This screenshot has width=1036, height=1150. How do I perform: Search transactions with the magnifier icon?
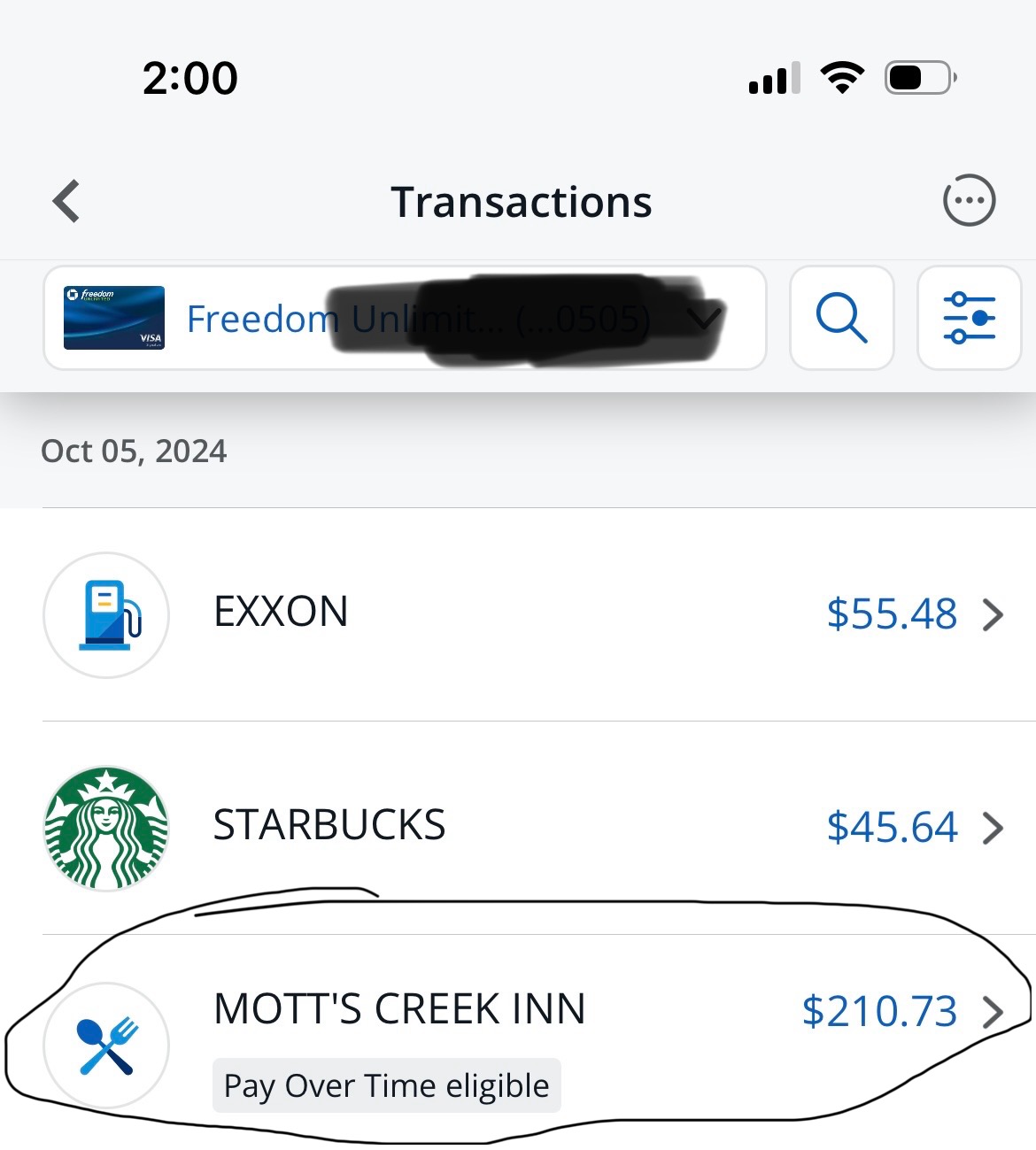841,318
